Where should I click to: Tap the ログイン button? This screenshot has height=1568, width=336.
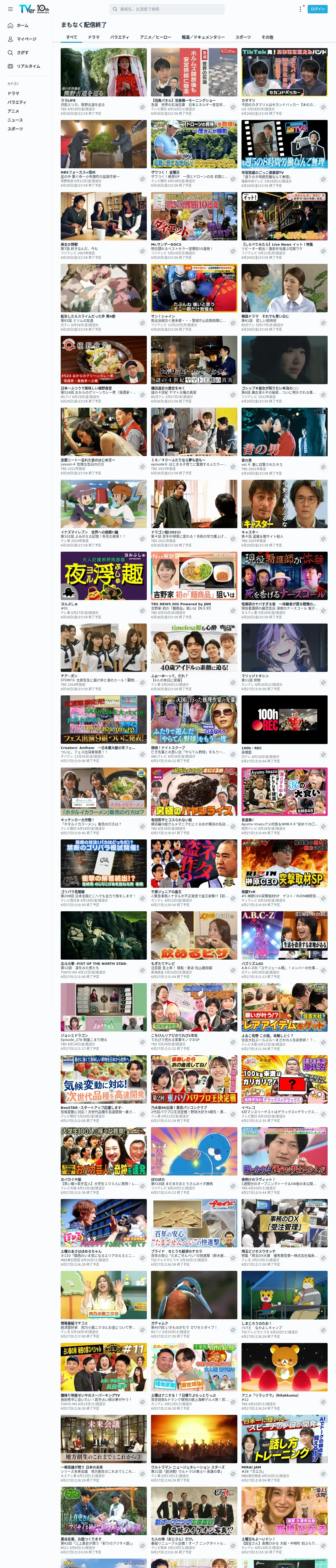coord(318,9)
